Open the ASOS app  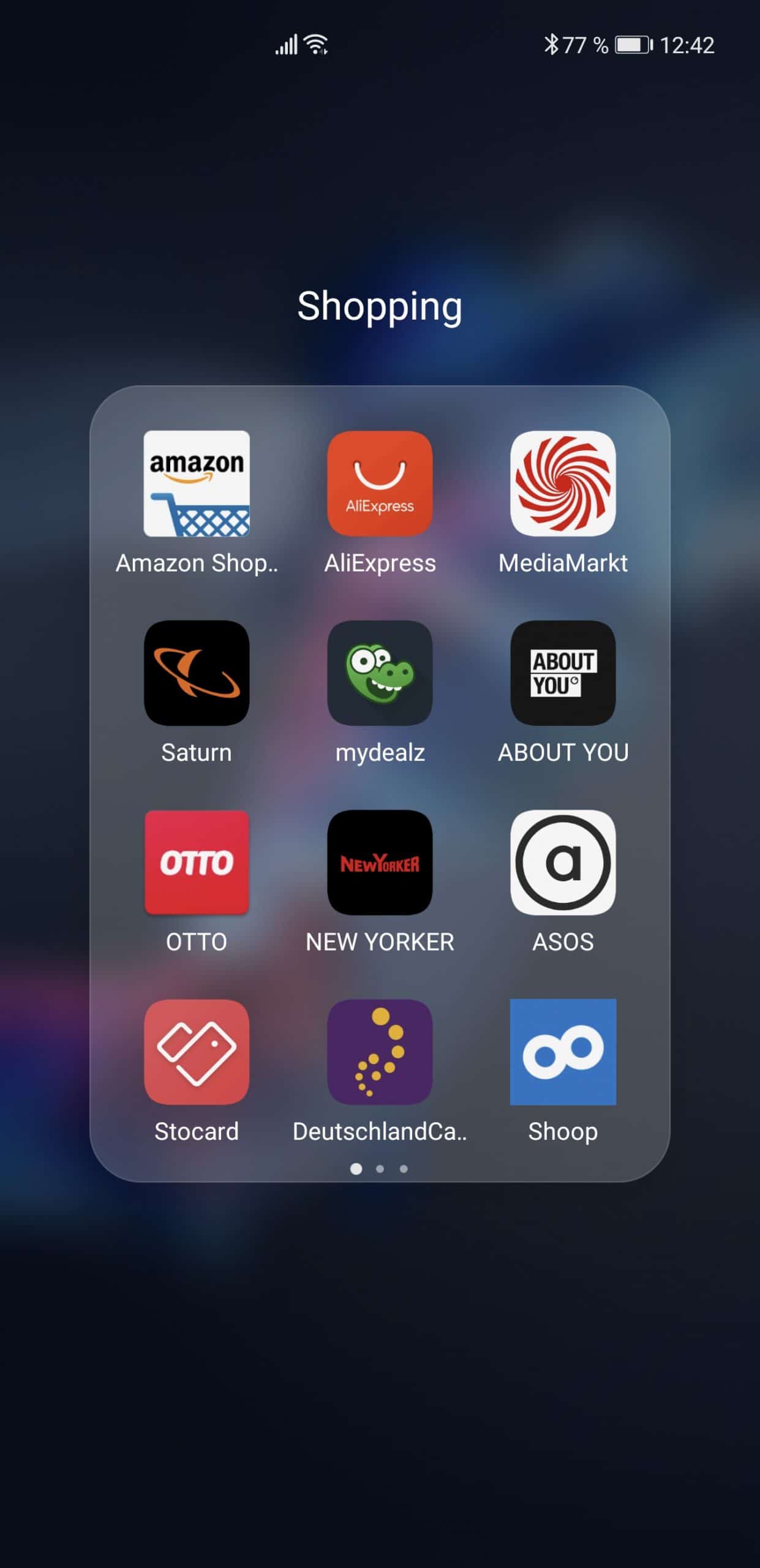(x=563, y=862)
